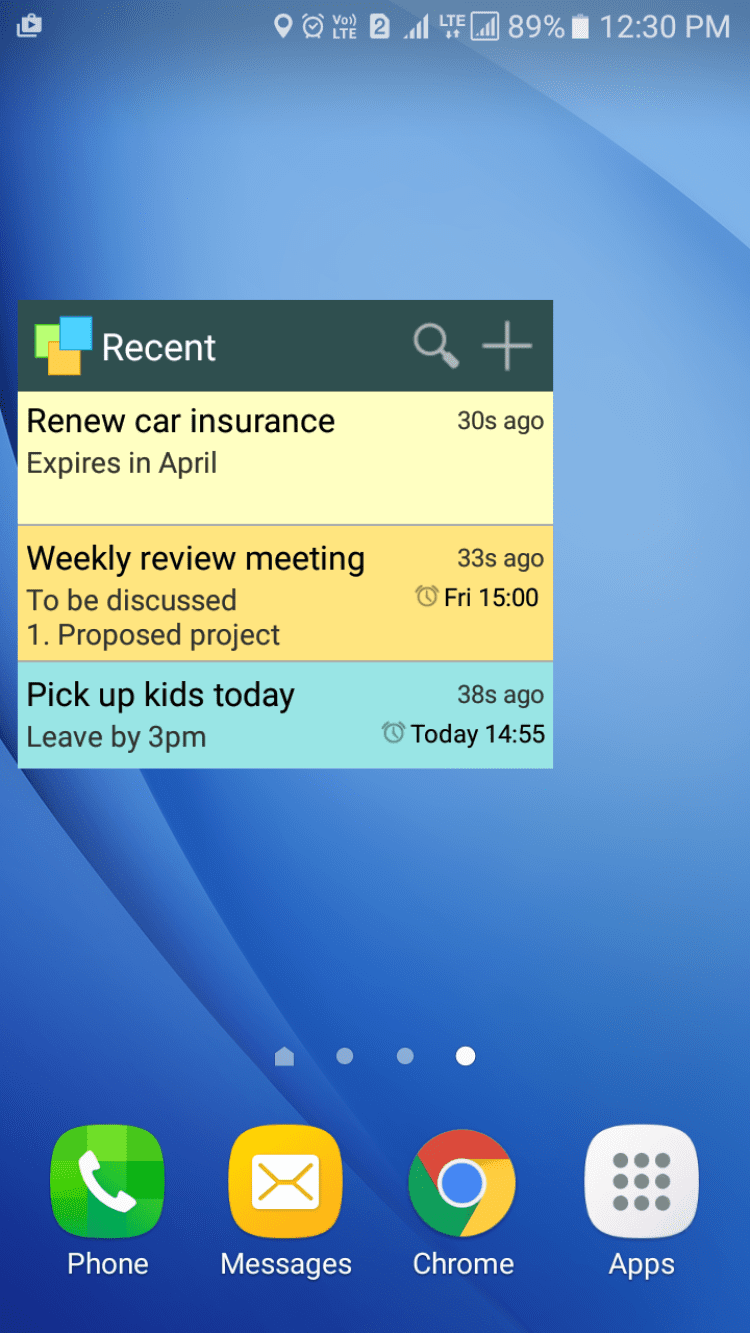Add a new note with the plus icon

[507, 347]
